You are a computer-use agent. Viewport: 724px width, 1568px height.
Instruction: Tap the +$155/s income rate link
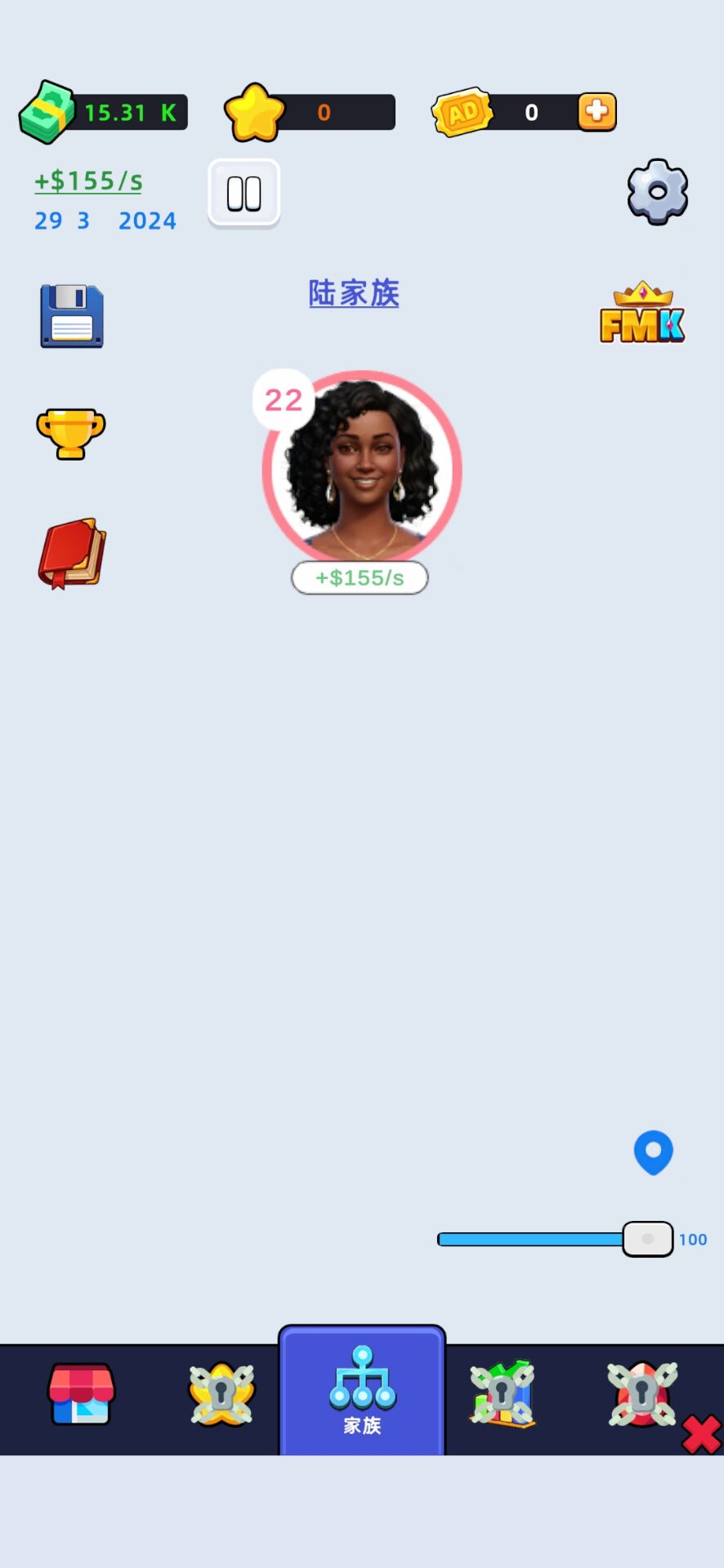pos(88,180)
